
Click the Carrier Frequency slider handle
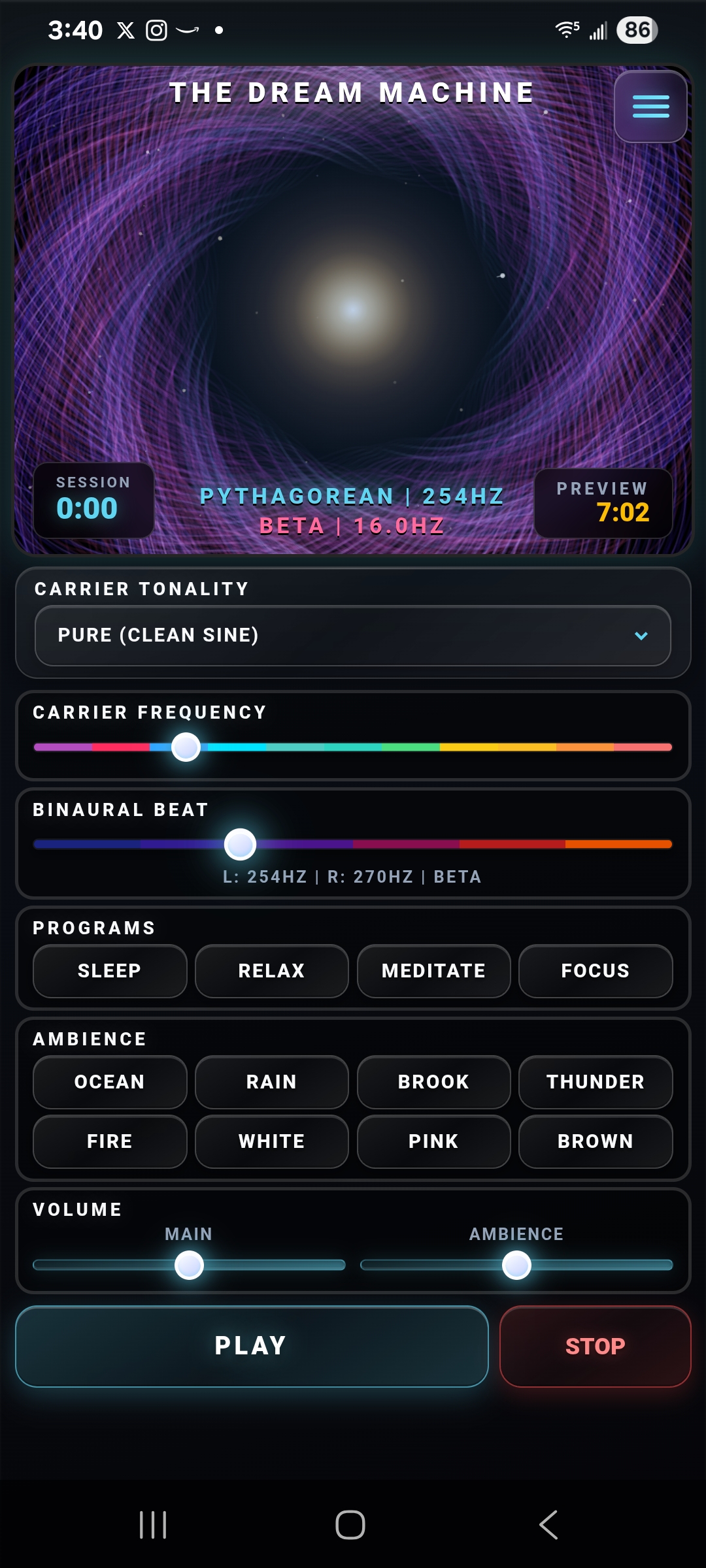tap(186, 747)
